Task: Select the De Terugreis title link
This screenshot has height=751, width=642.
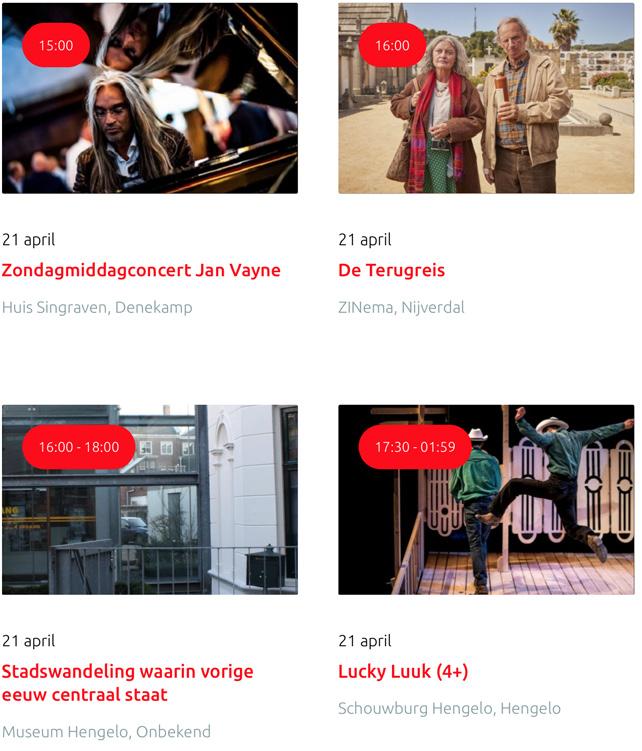Action: tap(392, 270)
